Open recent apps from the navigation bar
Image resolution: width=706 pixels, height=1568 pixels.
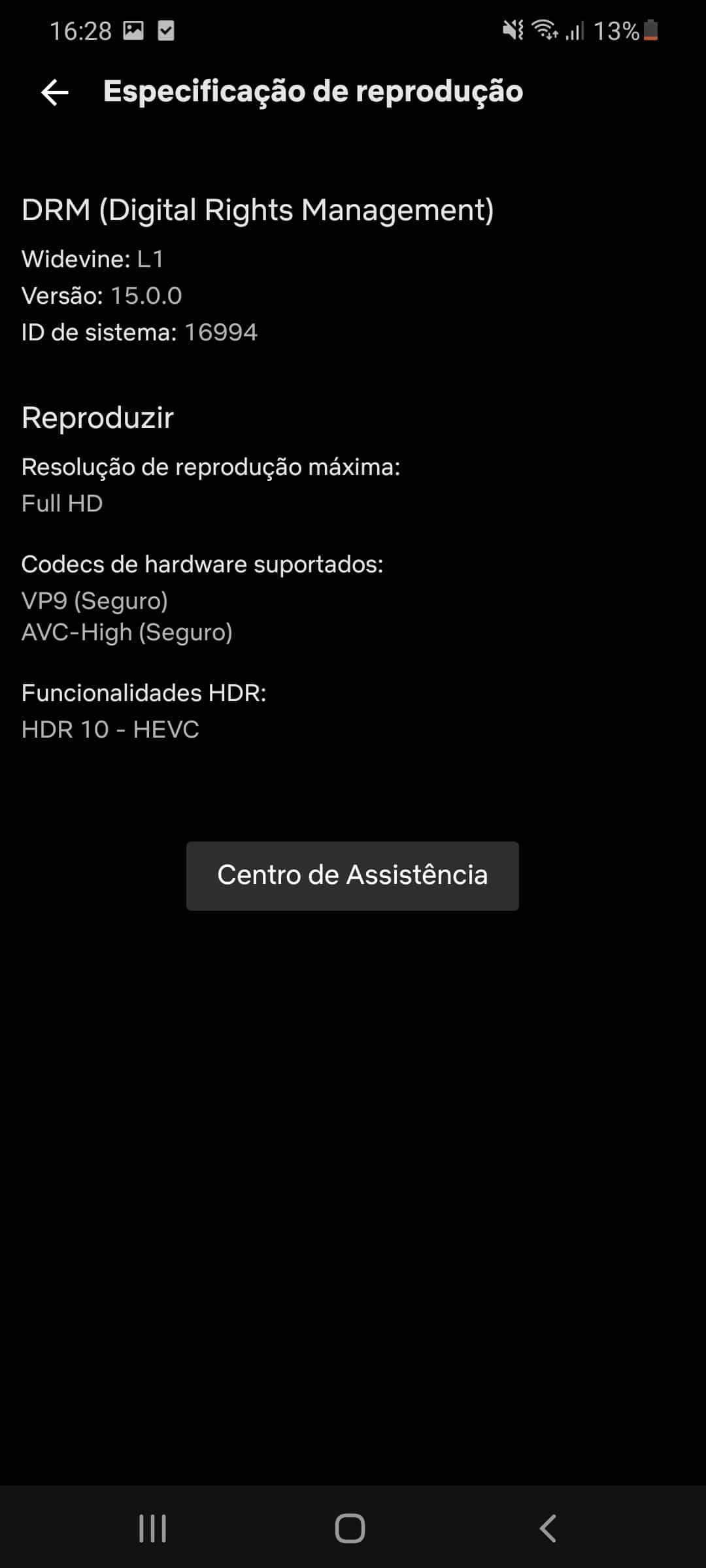tap(153, 1528)
